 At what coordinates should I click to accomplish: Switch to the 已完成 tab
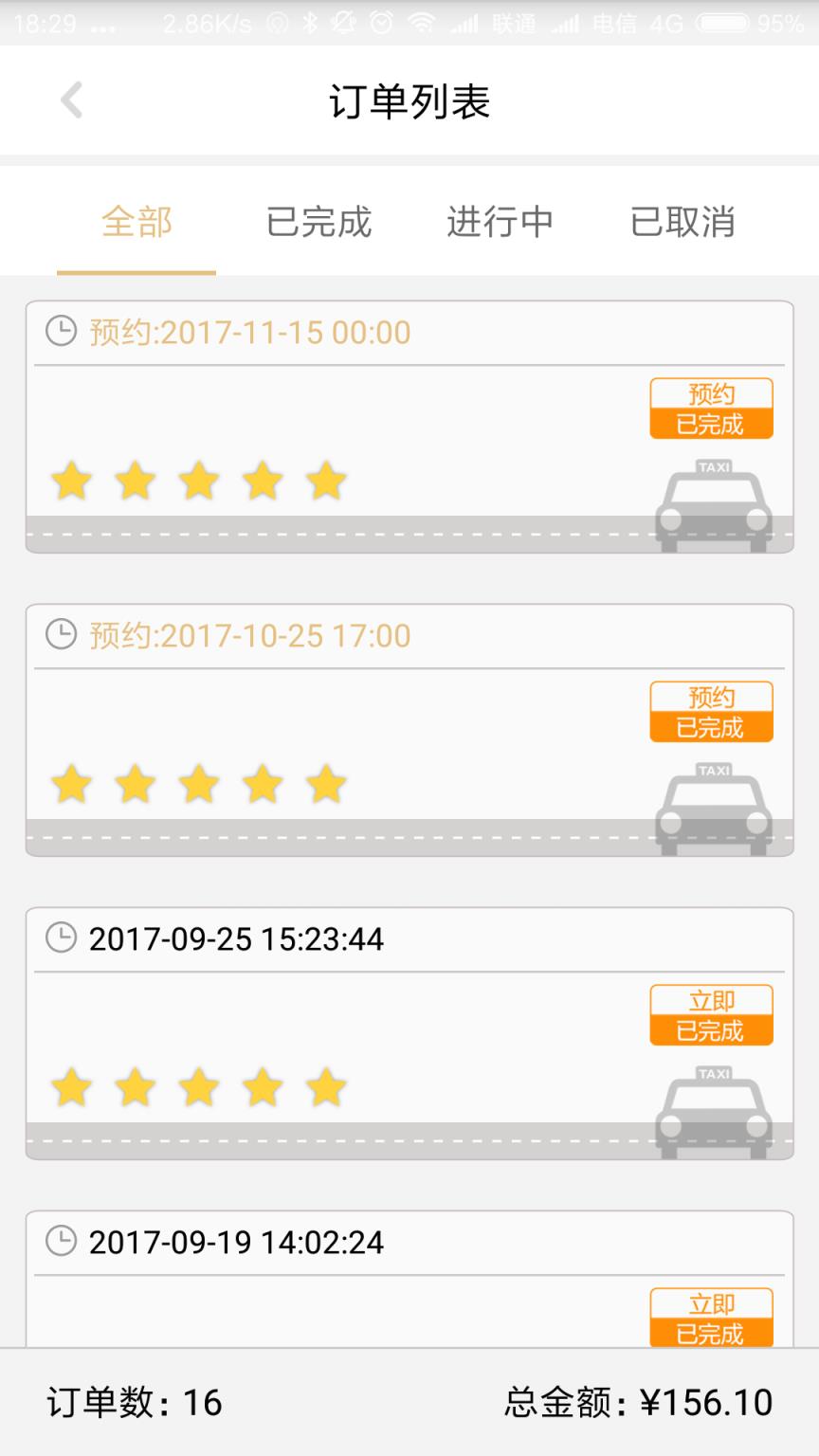319,223
